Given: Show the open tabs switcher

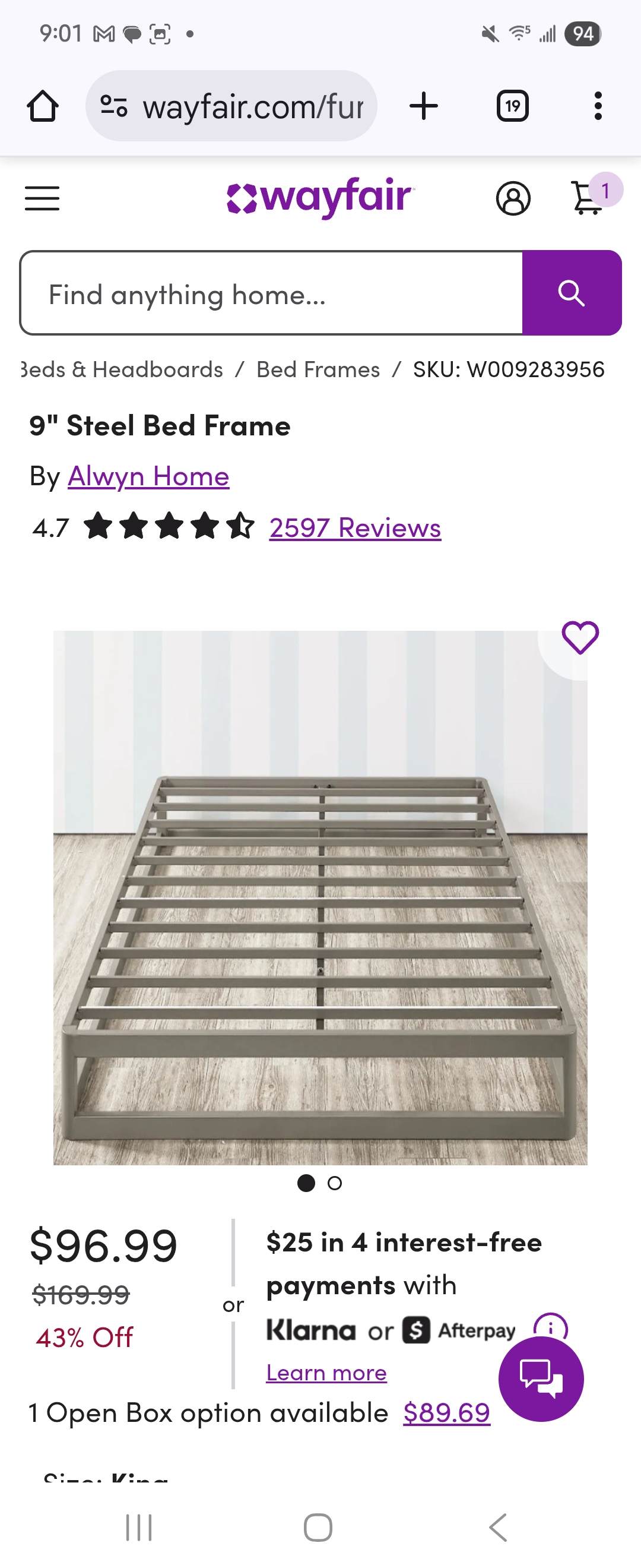Looking at the screenshot, I should (x=512, y=106).
